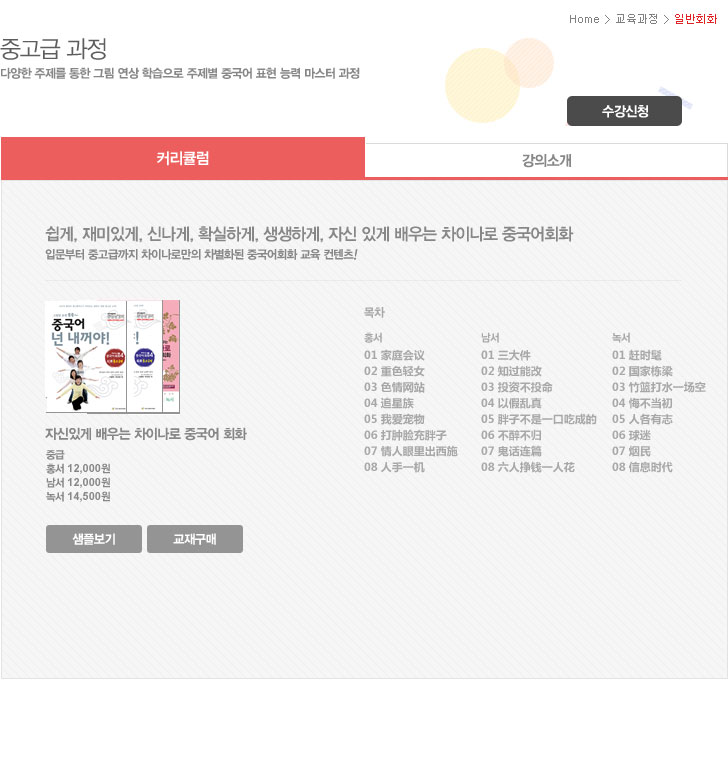Open 일반회화 breadcrumb link
This screenshot has width=728, height=762.
(x=695, y=19)
